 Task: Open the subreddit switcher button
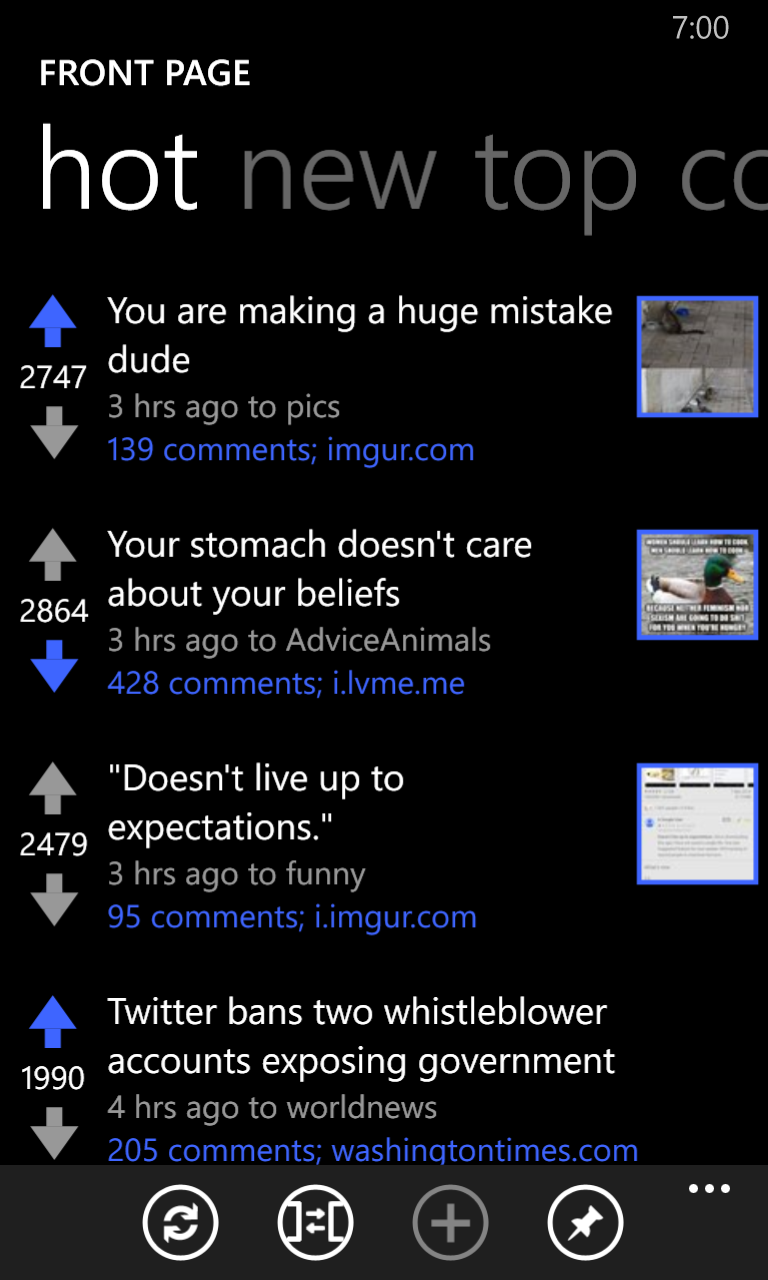point(315,1222)
